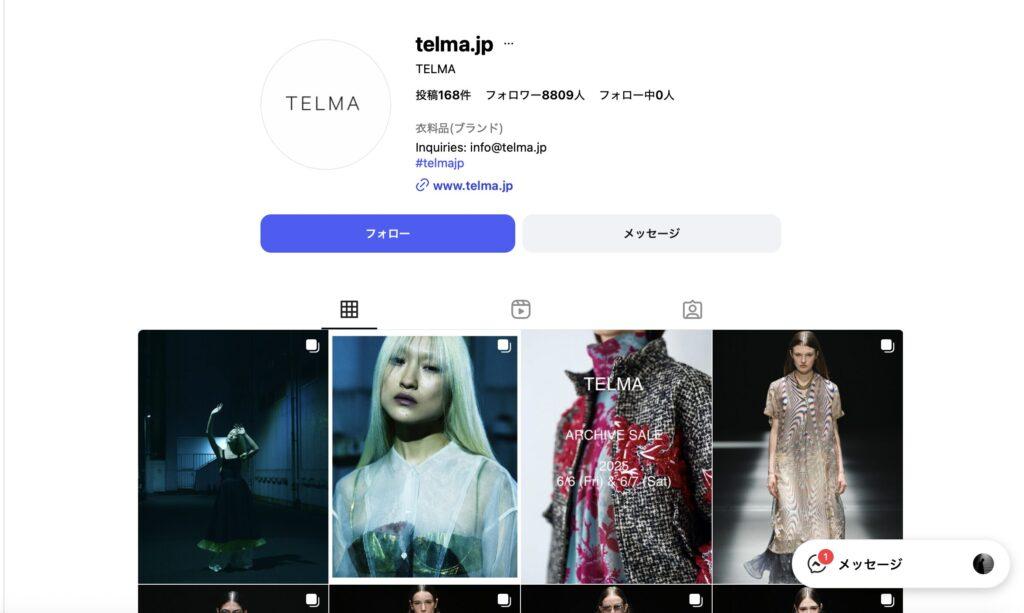
Task: Open the post of the white-haired model
Action: tap(425, 456)
